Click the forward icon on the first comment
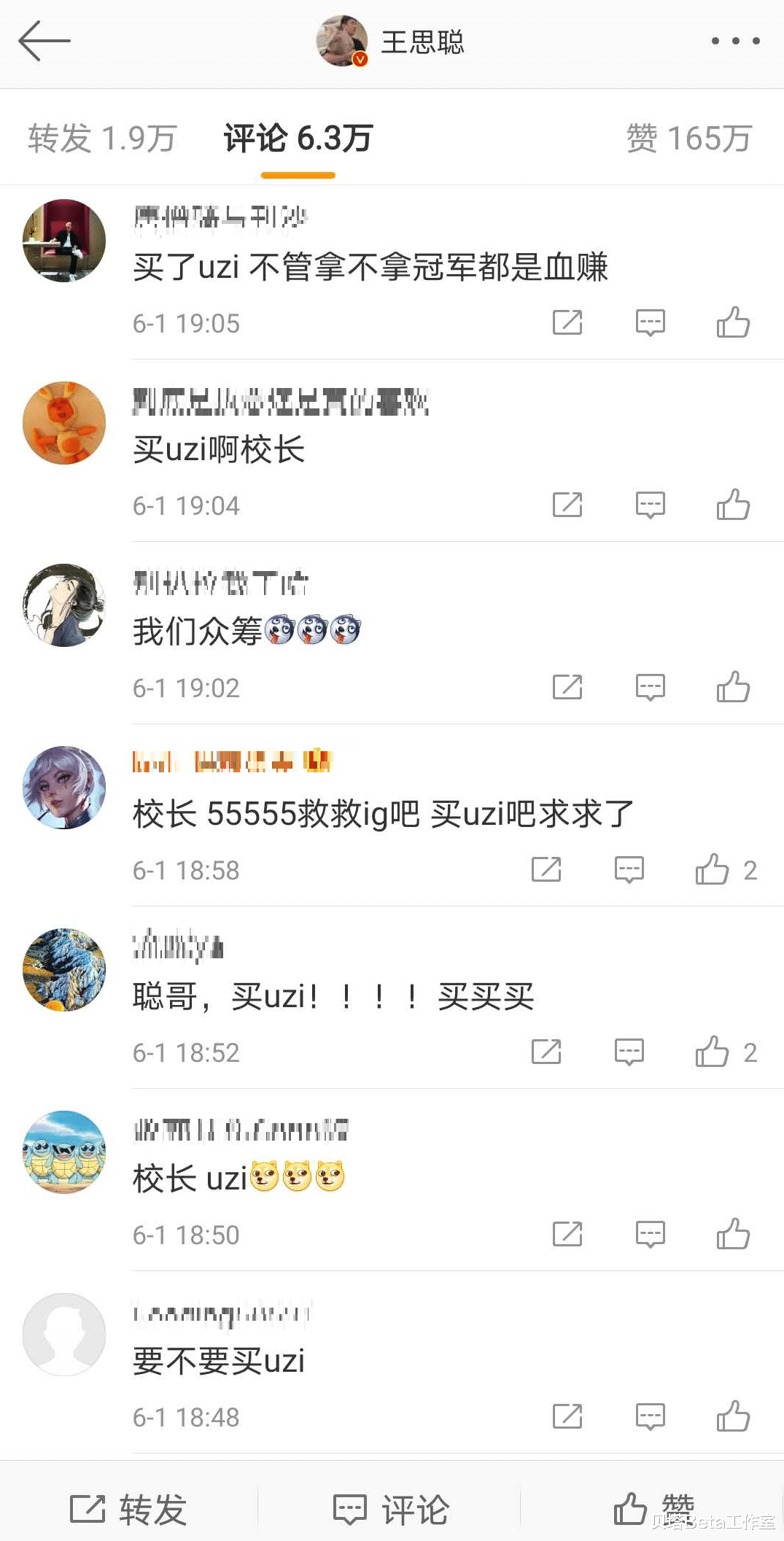This screenshot has height=1541, width=784. point(567,321)
